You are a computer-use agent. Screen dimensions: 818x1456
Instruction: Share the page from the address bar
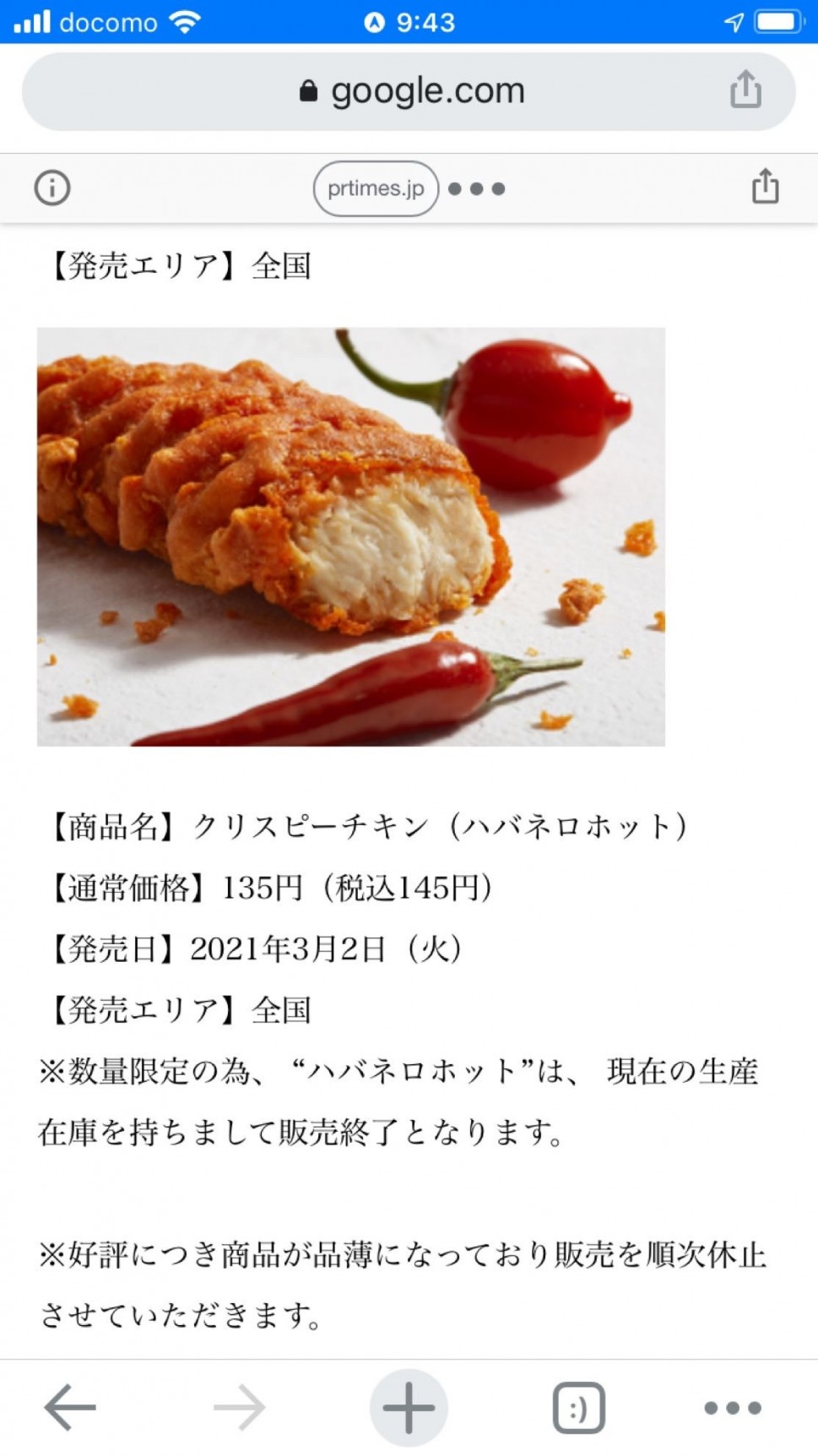point(745,90)
